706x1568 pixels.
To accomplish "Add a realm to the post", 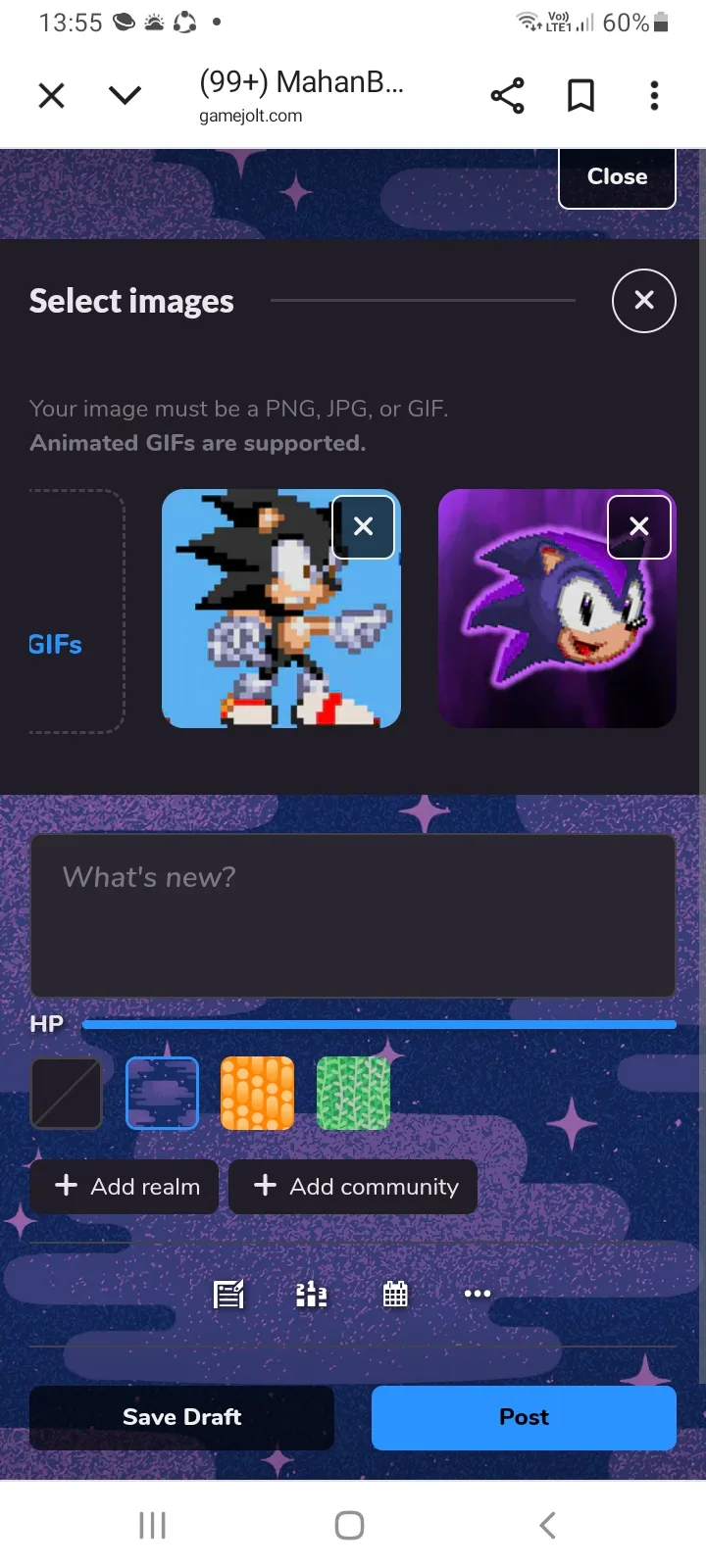I will coord(125,1187).
